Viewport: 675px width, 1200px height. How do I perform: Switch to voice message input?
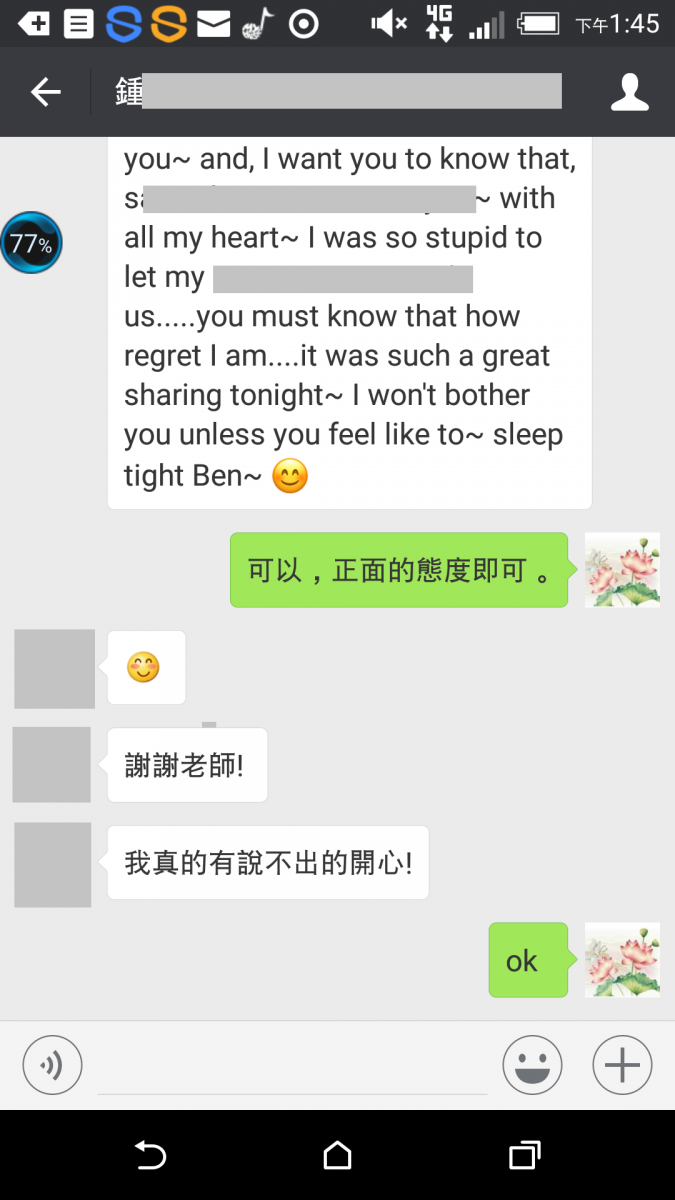(x=52, y=1065)
